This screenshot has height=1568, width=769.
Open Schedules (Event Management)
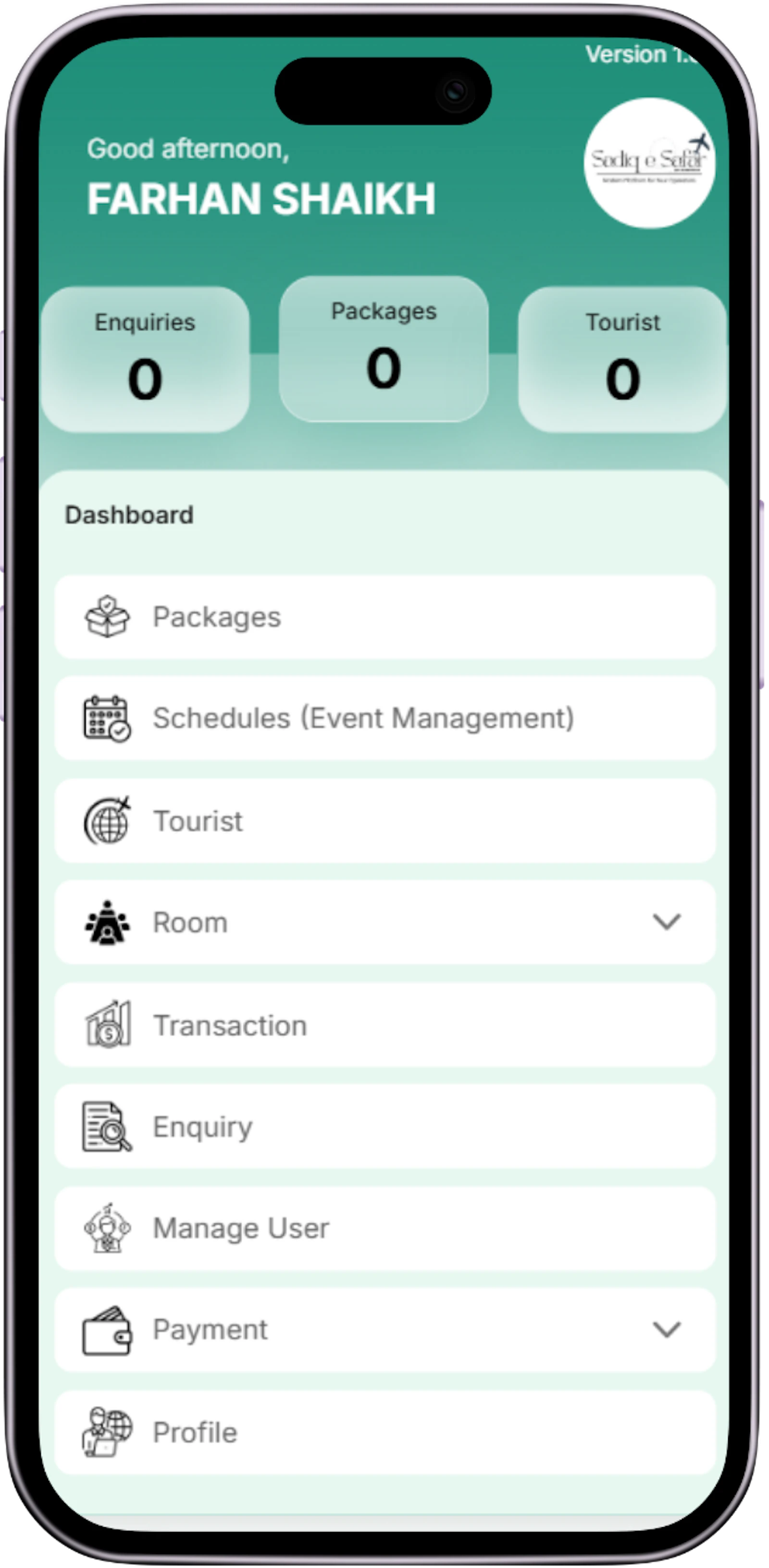point(385,718)
